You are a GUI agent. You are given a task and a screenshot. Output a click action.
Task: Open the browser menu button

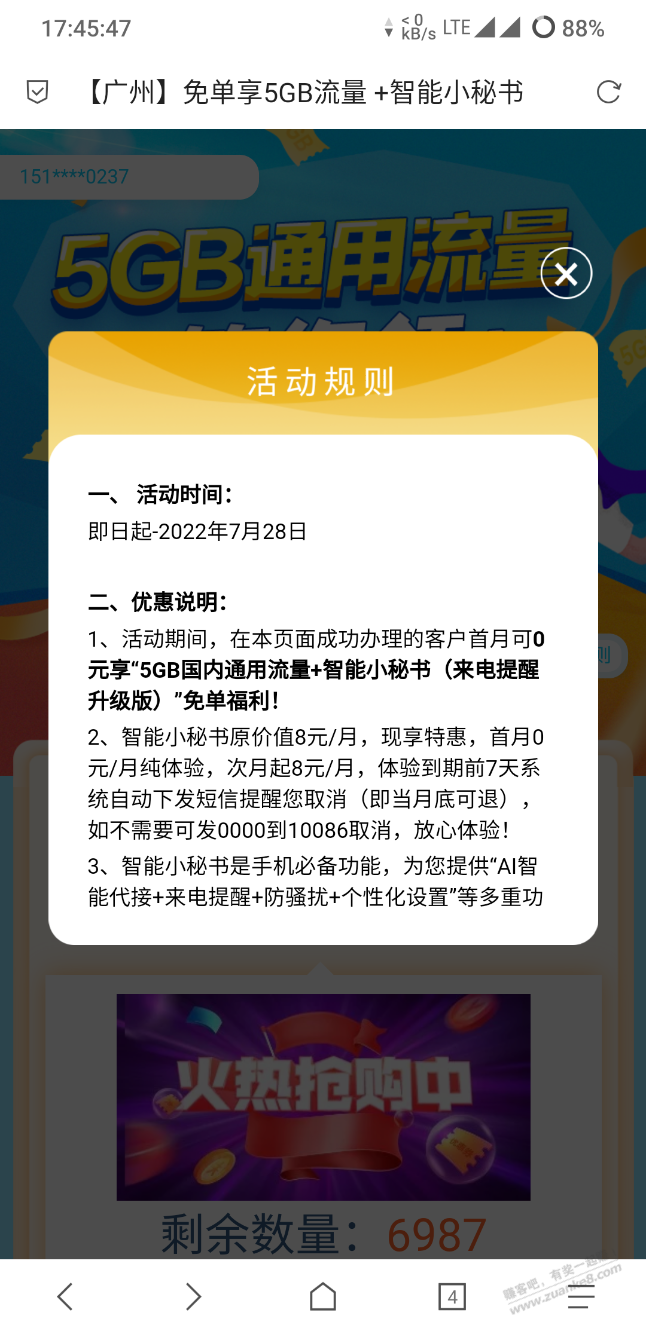(581, 1297)
